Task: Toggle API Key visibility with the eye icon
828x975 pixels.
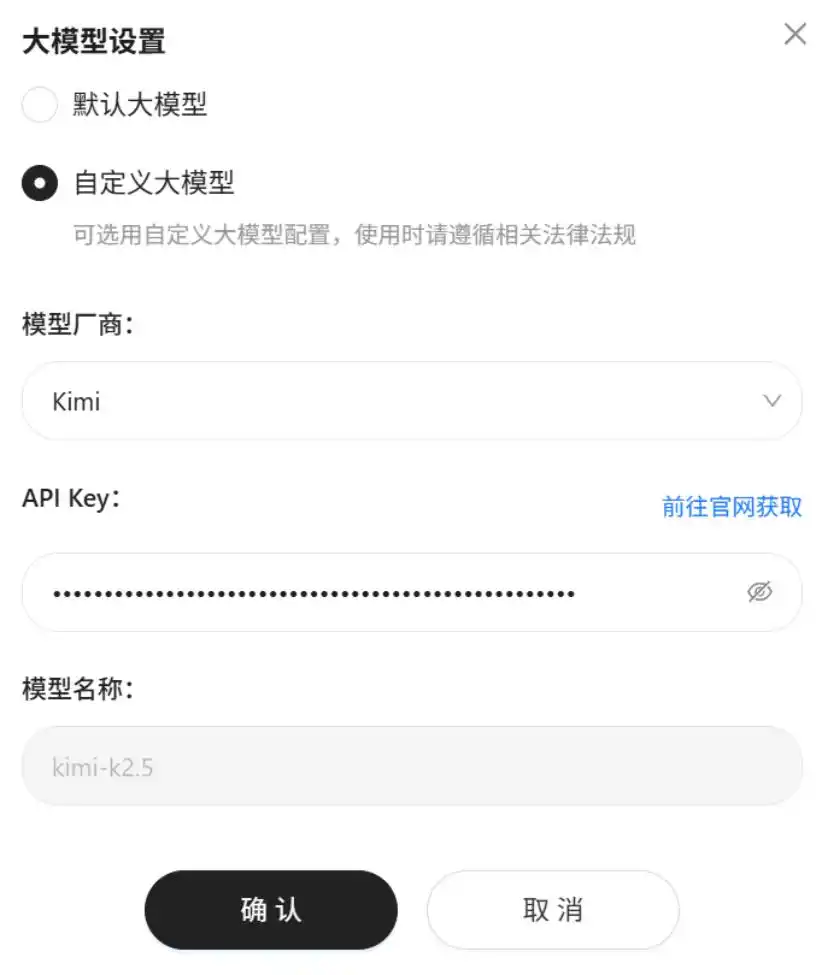Action: coord(762,592)
